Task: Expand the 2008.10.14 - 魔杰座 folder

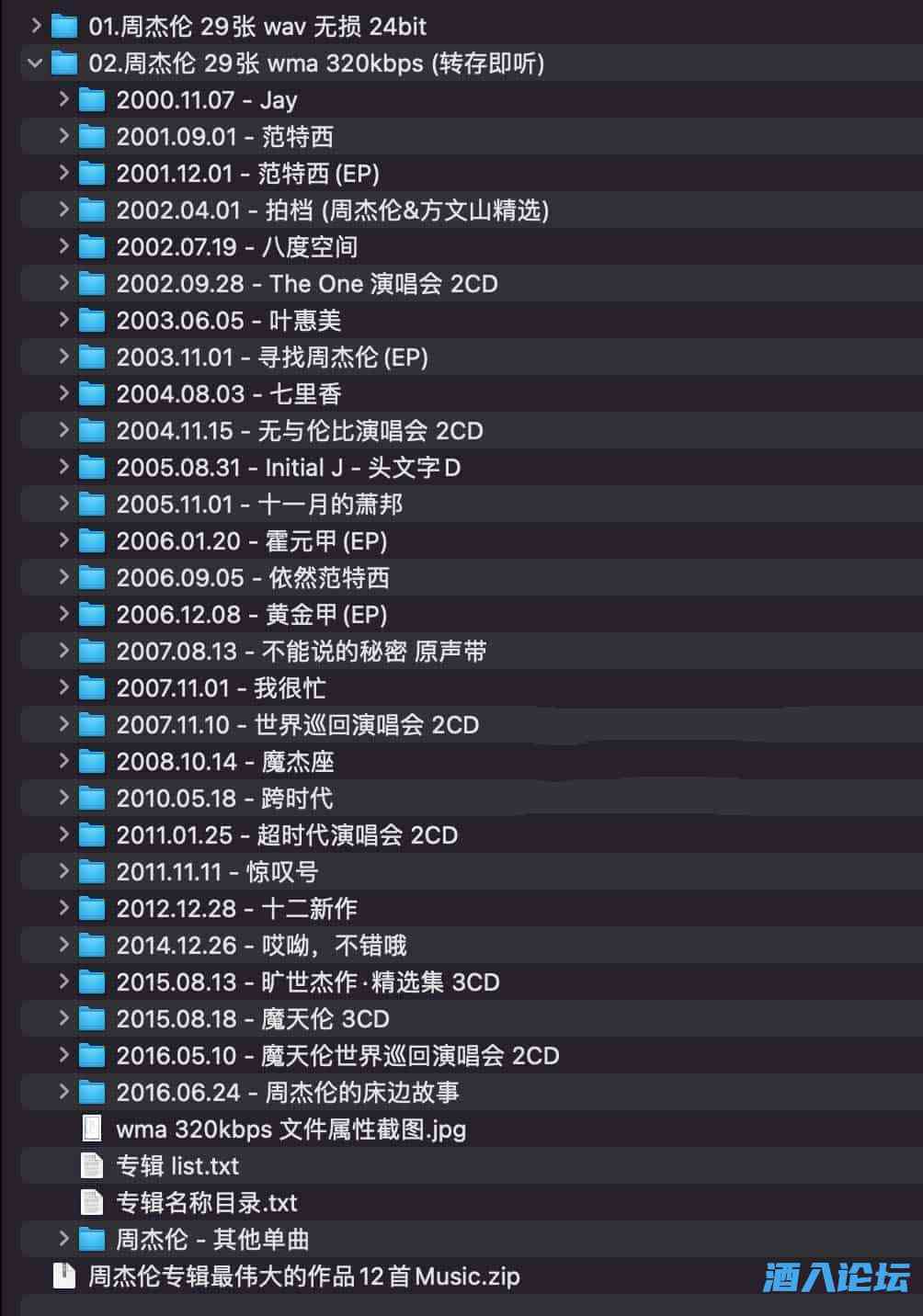Action: [63, 761]
